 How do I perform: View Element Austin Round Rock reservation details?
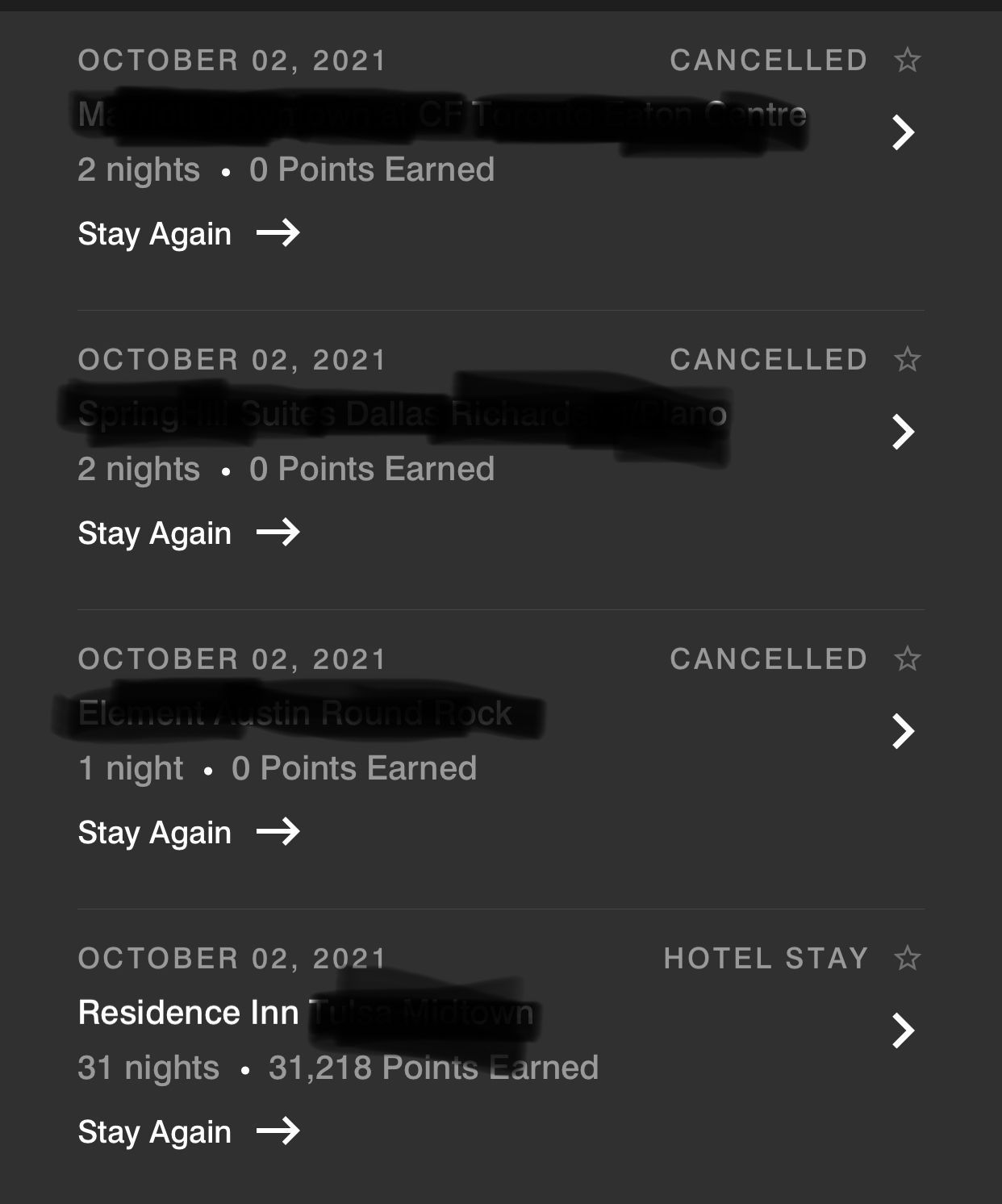[903, 731]
